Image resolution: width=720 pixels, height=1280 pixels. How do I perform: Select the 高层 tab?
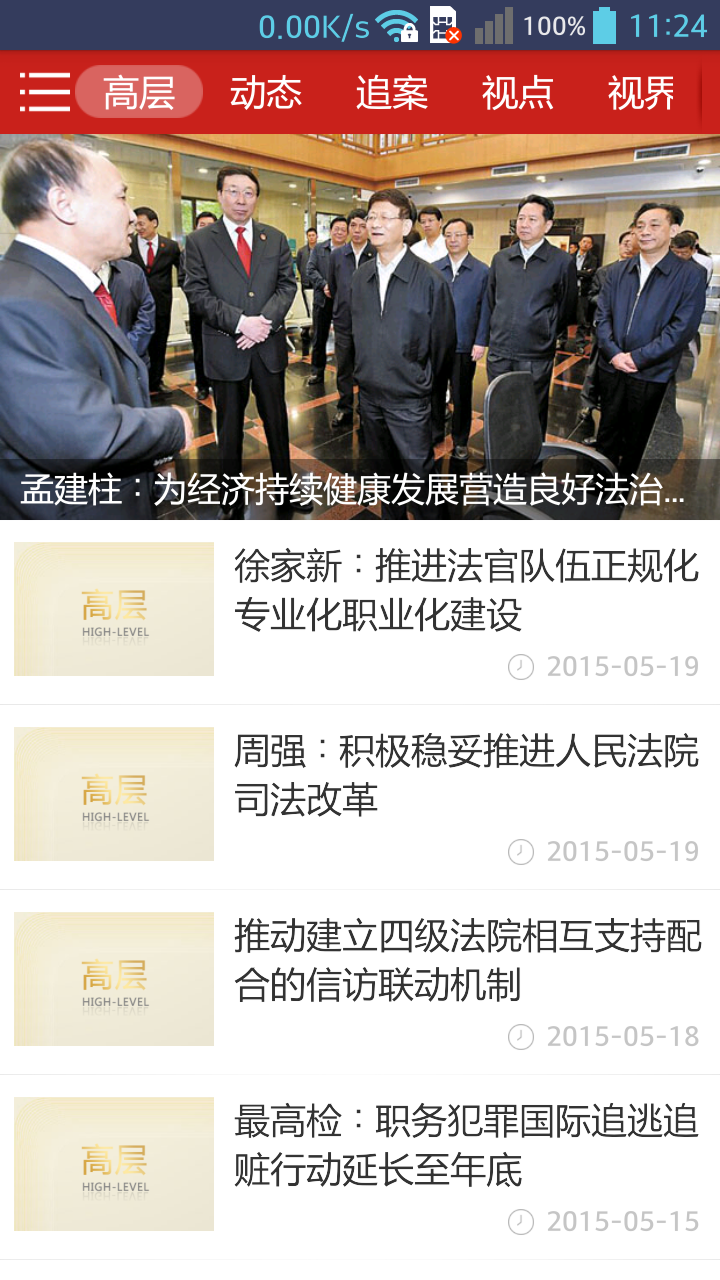pos(139,92)
